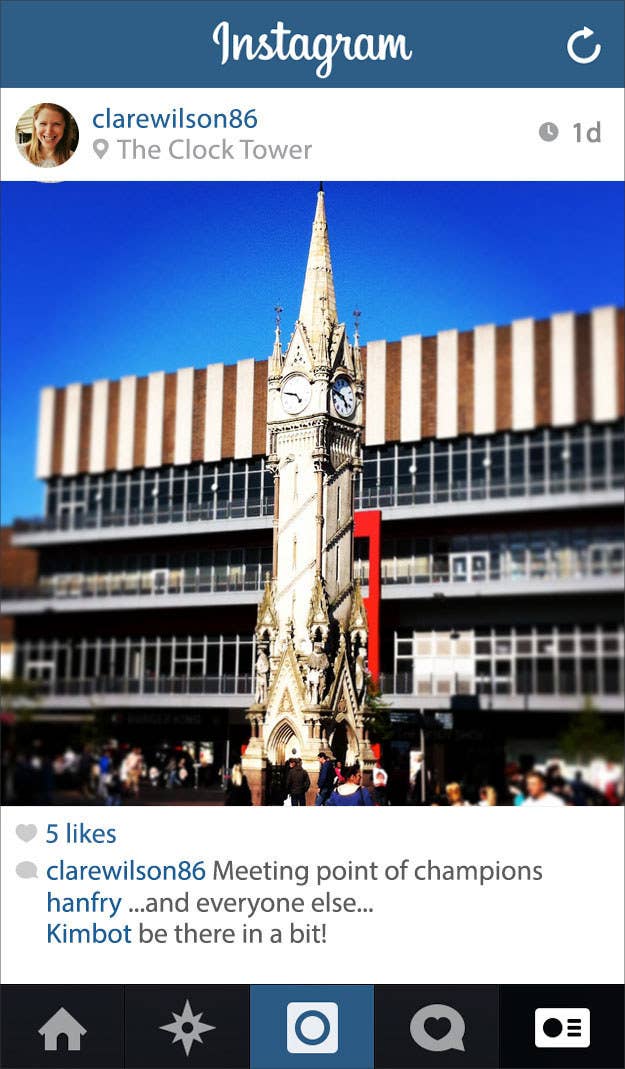This screenshot has height=1069, width=625.
Task: Open the profile card tab
Action: click(562, 1027)
